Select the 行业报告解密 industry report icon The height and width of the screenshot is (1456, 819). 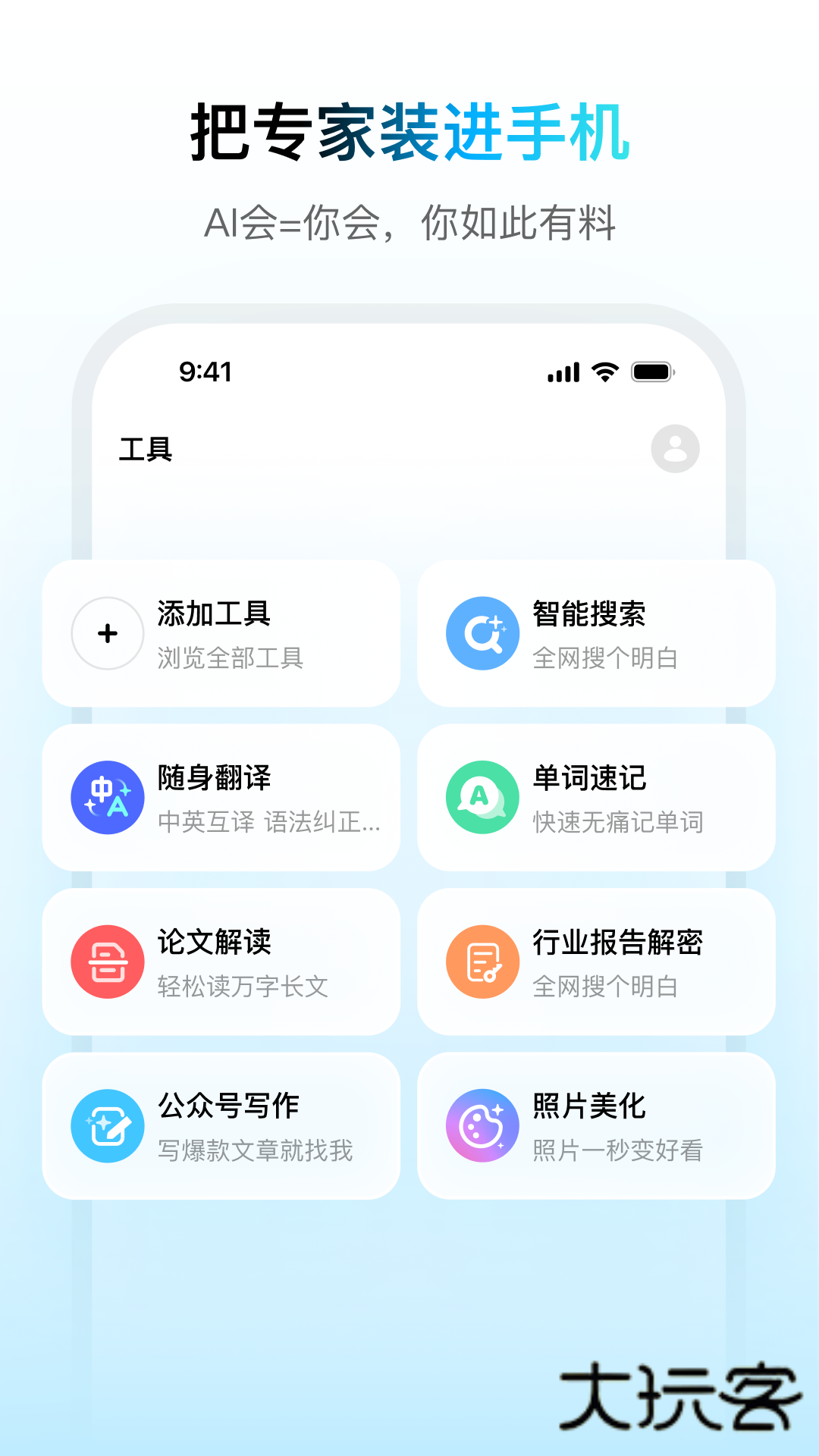pyautogui.click(x=482, y=961)
